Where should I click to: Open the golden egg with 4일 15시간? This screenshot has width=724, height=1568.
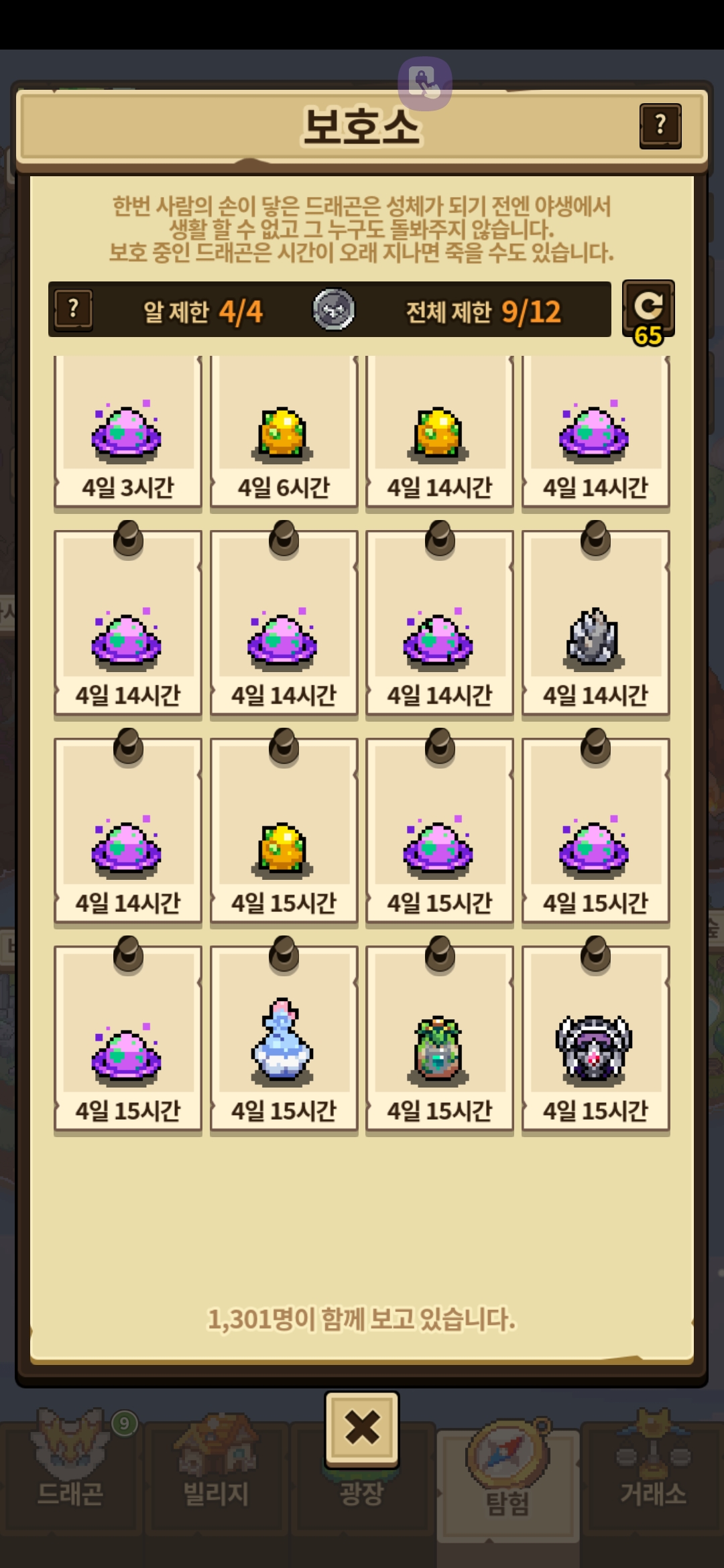pos(284,831)
